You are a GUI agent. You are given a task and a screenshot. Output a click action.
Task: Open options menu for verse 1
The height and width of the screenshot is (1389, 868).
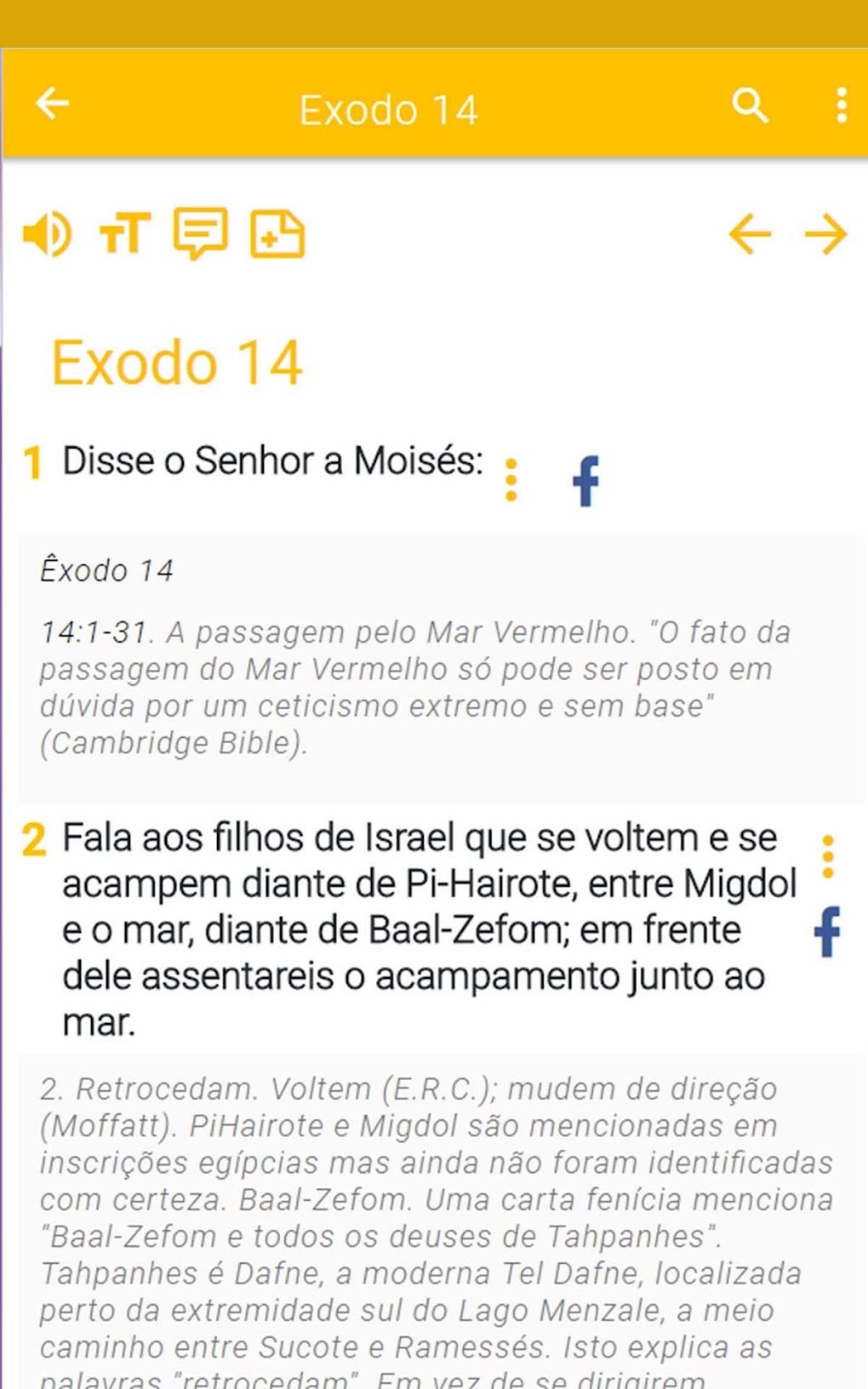pos(511,480)
